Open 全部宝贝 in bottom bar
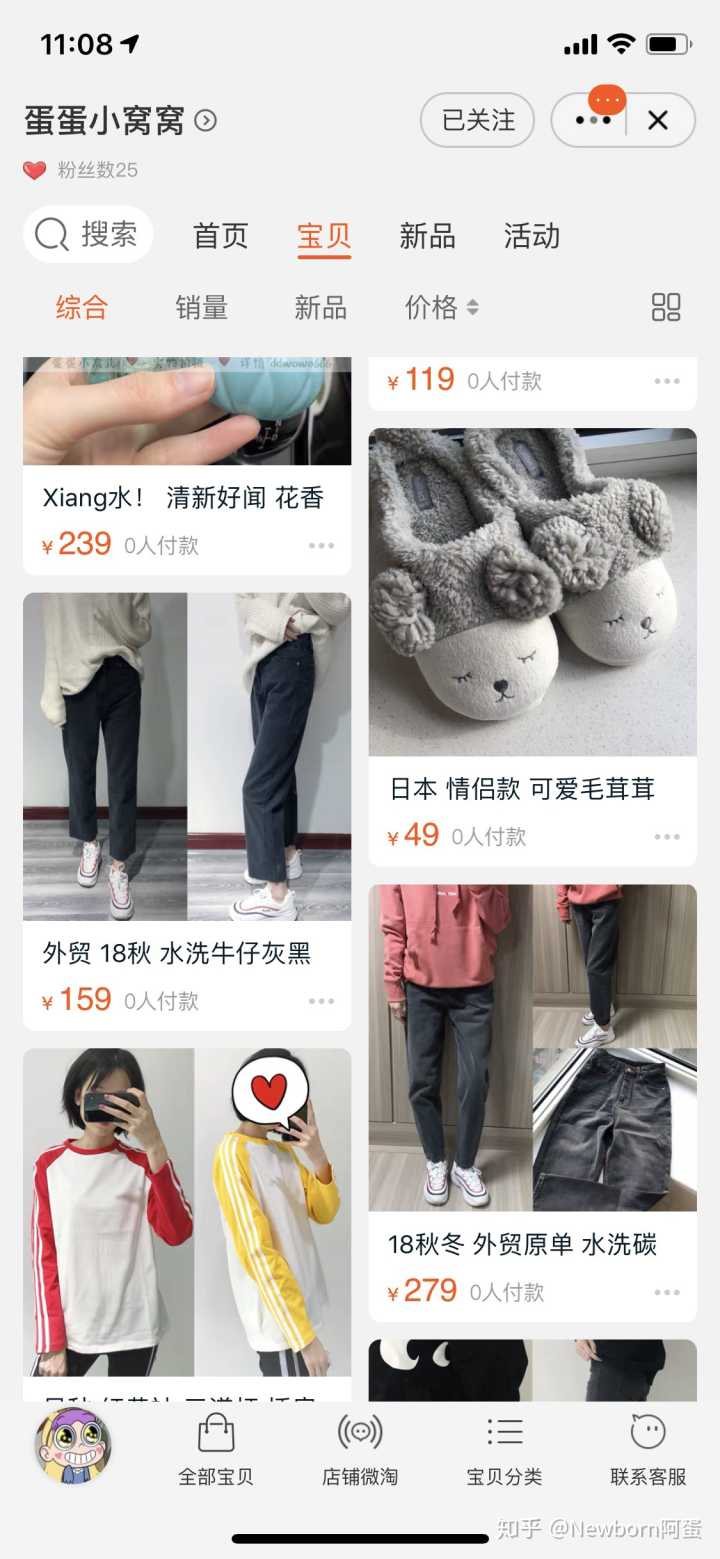The width and height of the screenshot is (720, 1559). click(x=216, y=1449)
